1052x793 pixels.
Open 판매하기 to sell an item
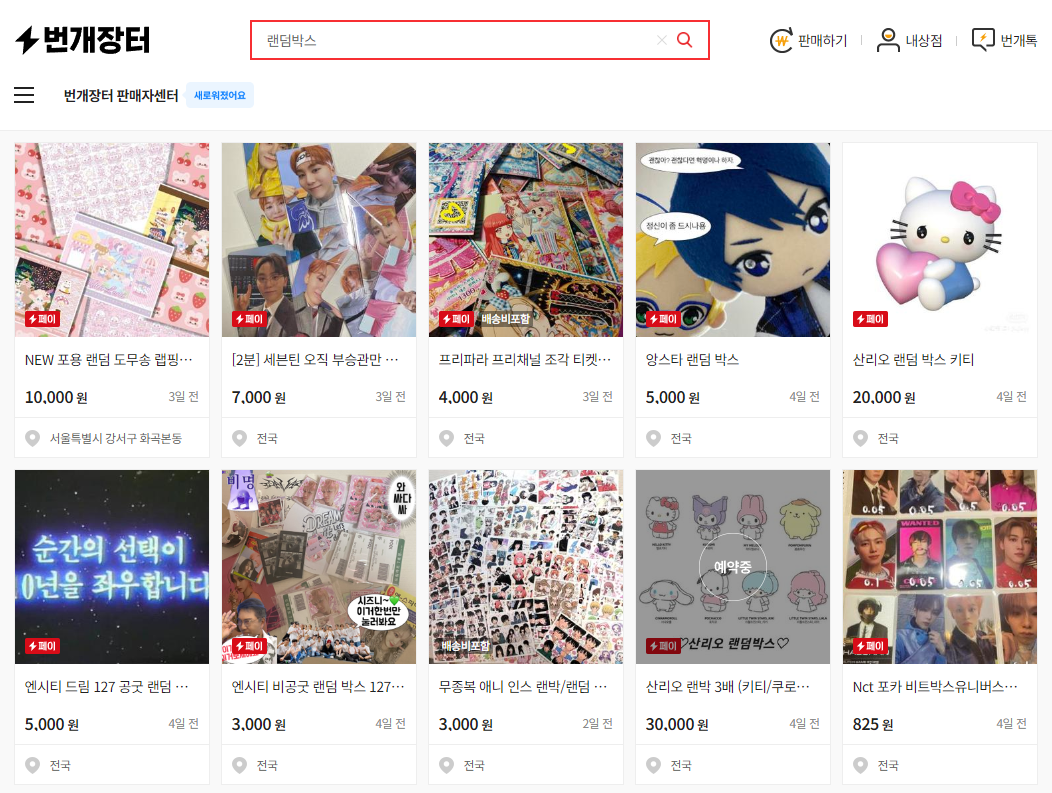point(809,41)
